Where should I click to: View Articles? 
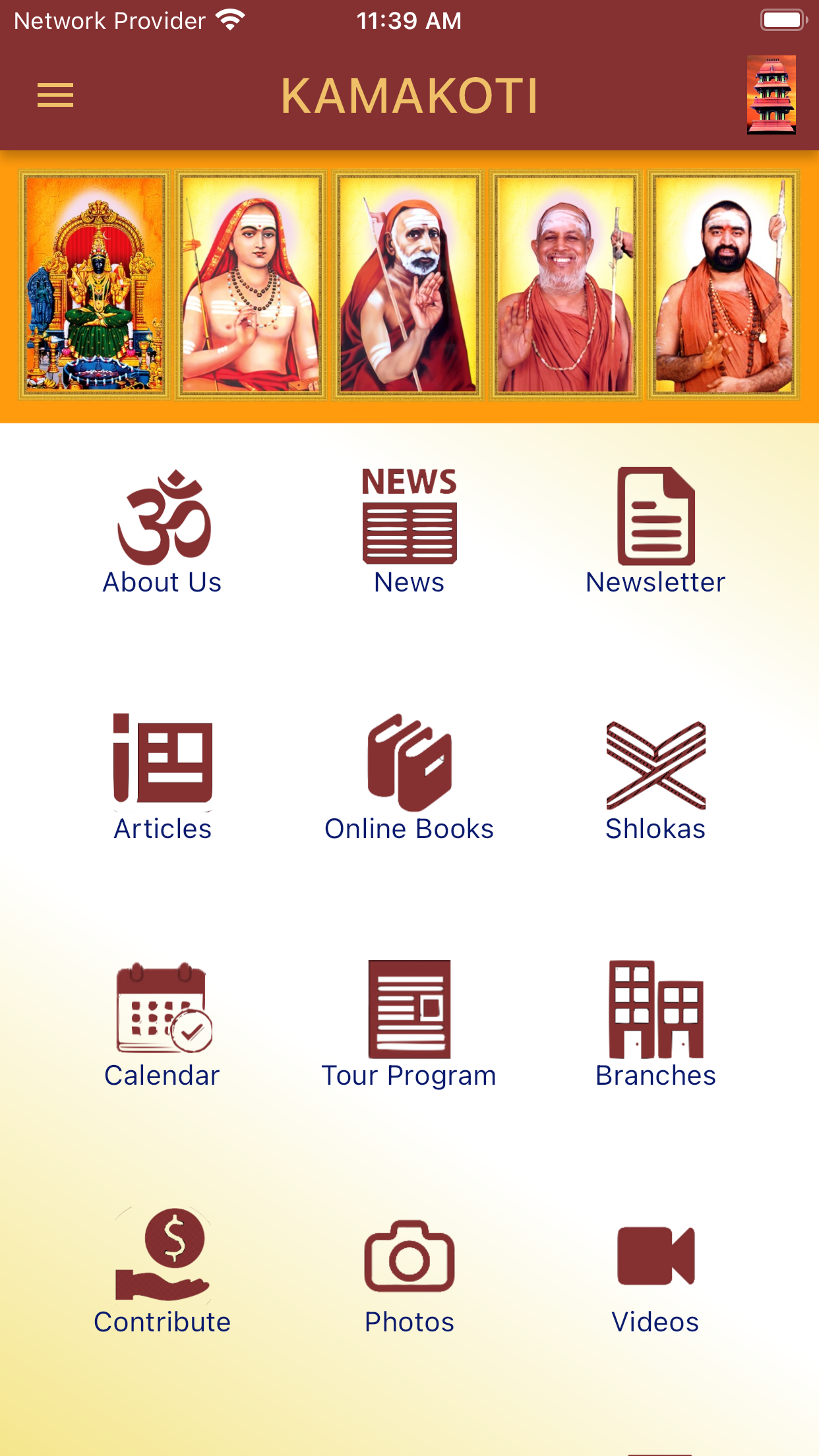tap(162, 778)
